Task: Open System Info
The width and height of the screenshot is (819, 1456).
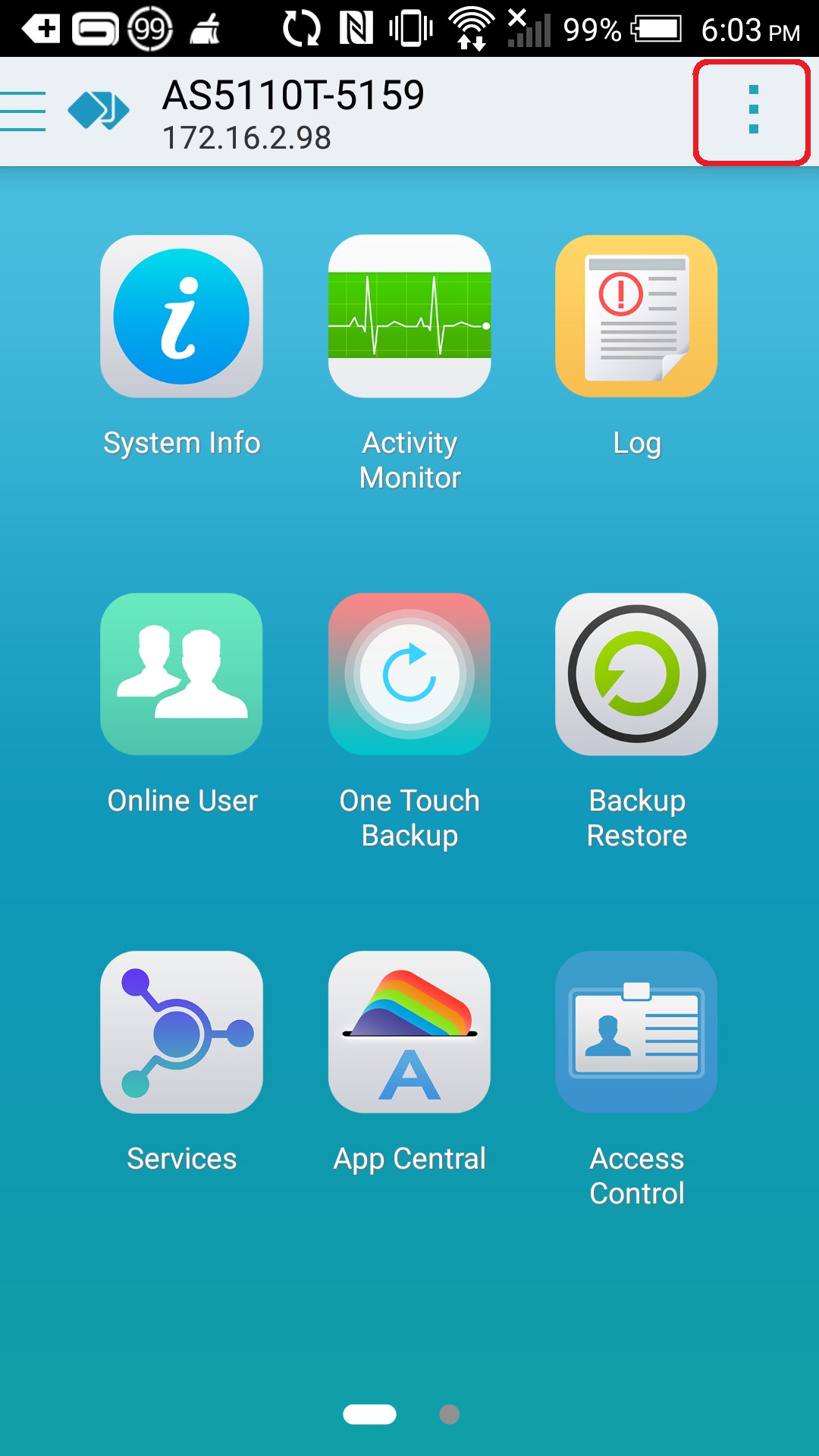Action: (x=182, y=316)
